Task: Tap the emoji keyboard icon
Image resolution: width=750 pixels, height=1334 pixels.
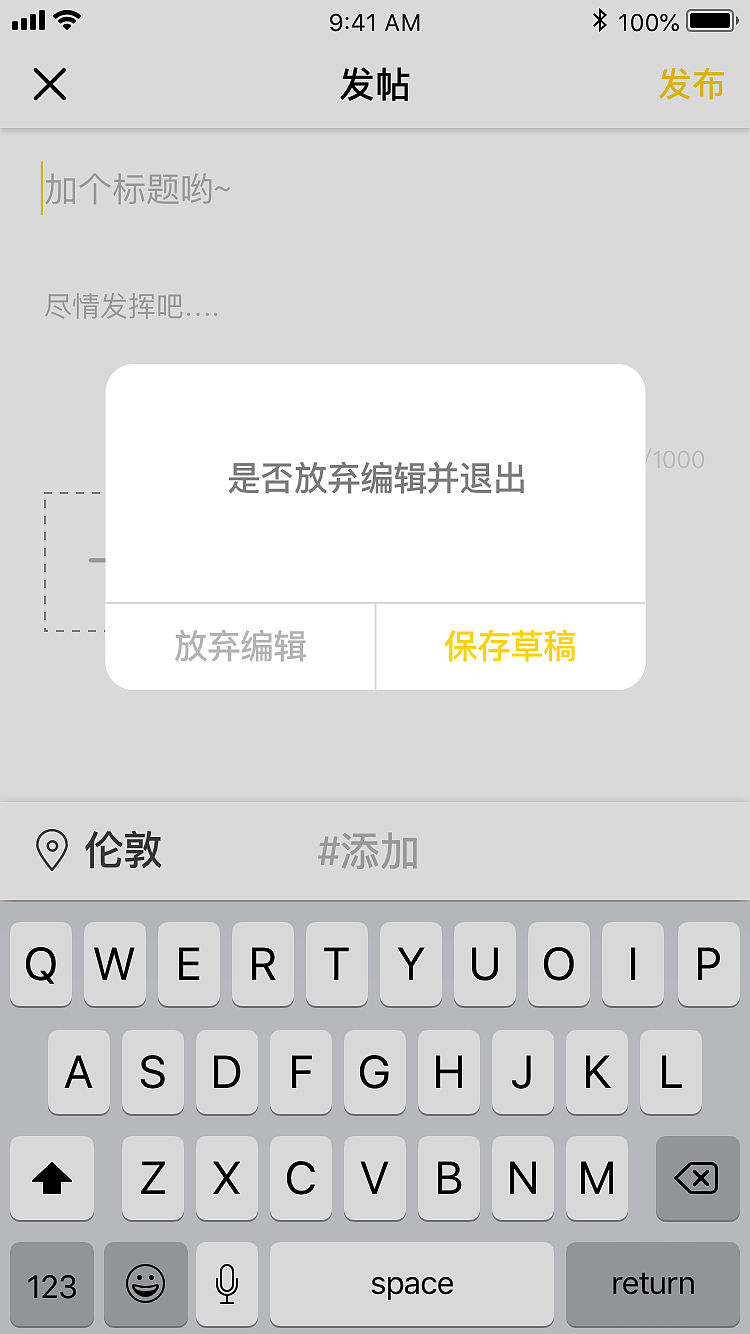Action: pyautogui.click(x=146, y=1284)
